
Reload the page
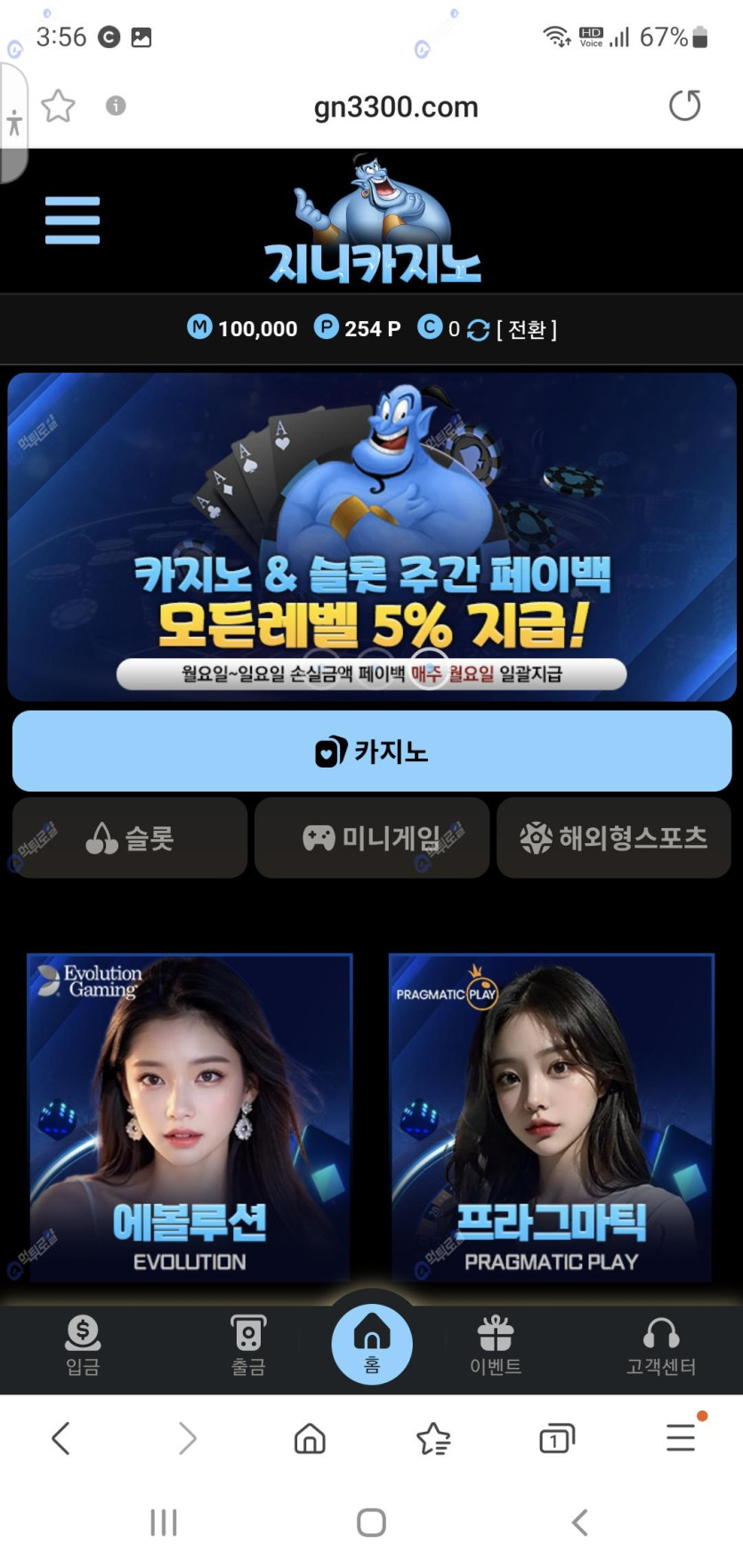(684, 106)
